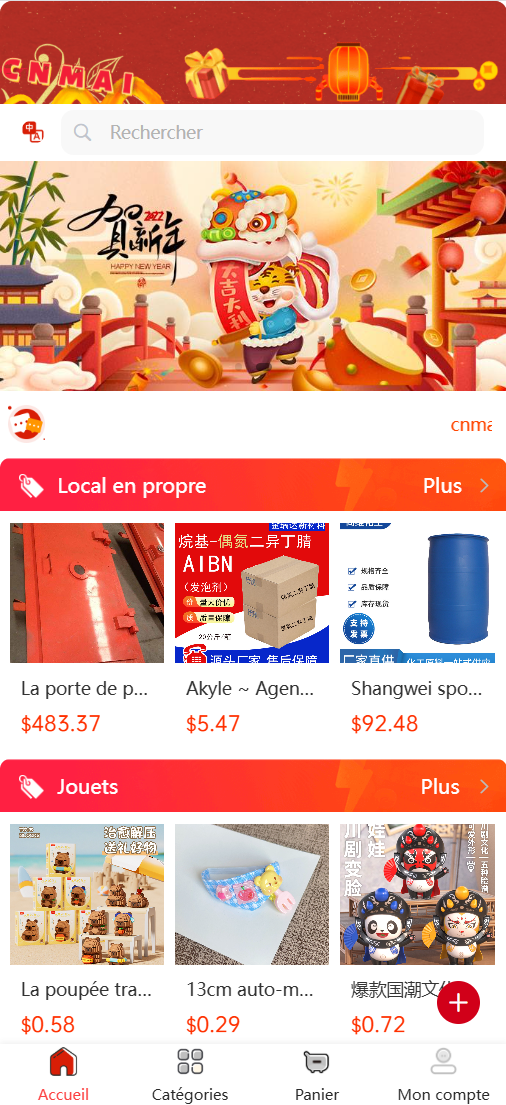View the Akyle ~ Agen... AIBN product

click(x=252, y=629)
